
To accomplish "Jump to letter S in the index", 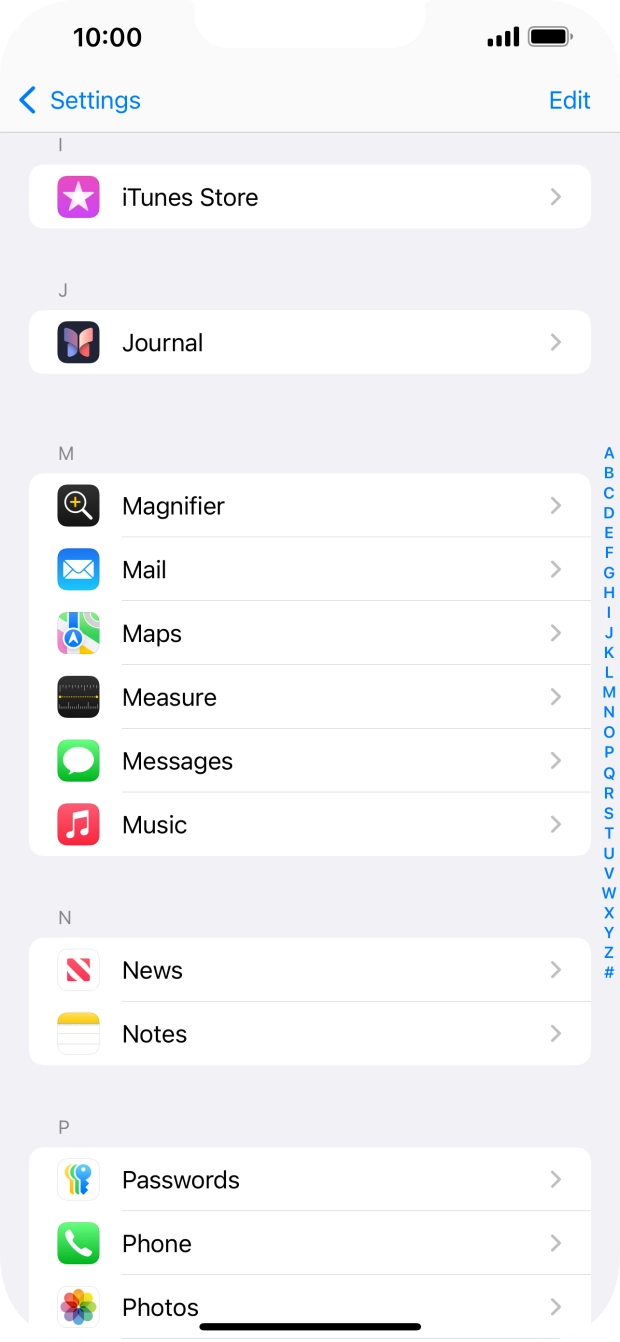I will 609,813.
